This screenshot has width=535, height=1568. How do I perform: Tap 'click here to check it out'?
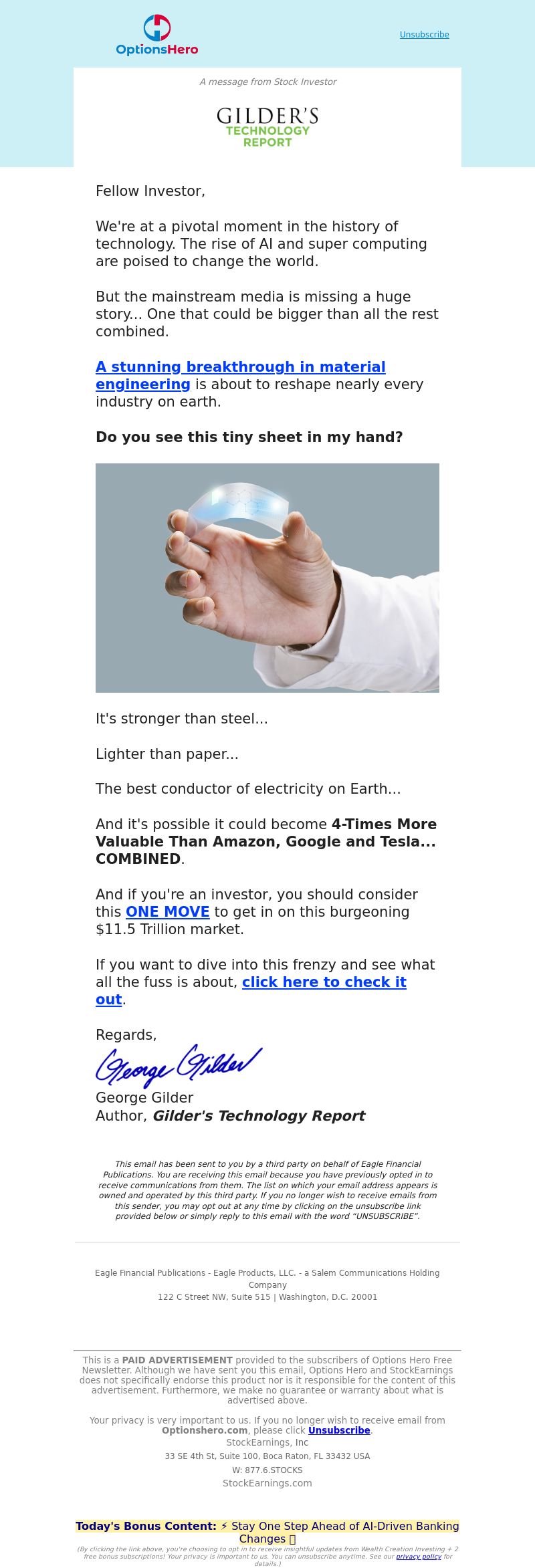324,982
